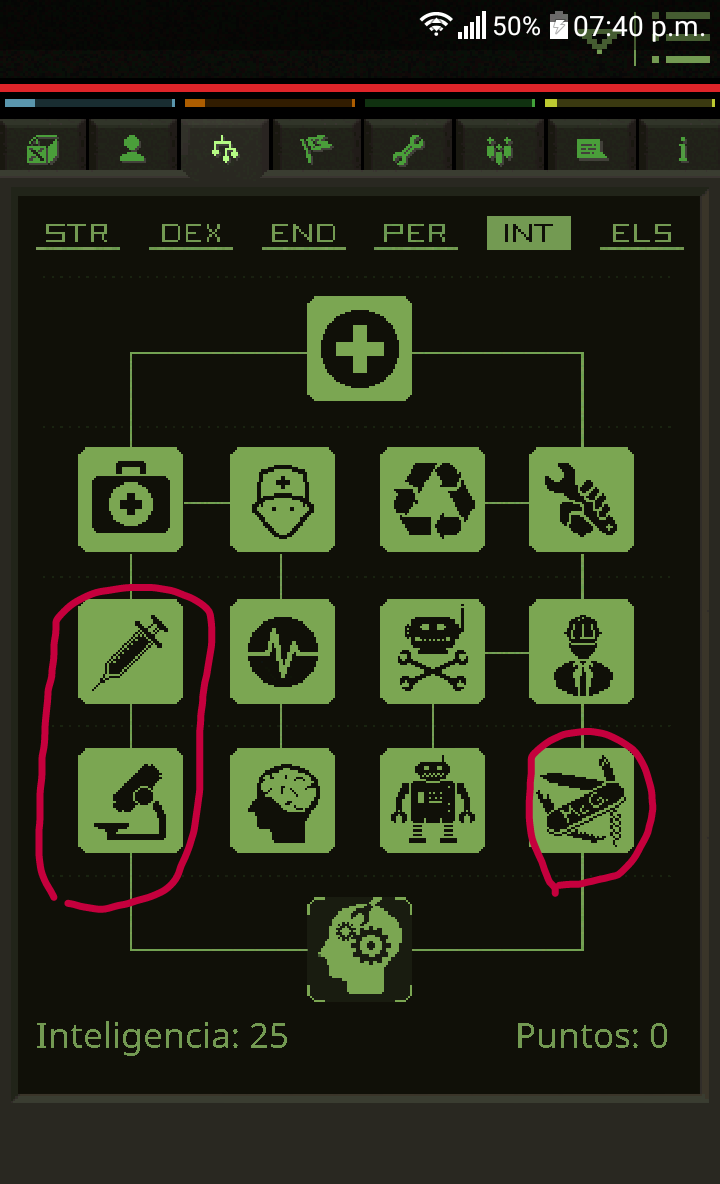Select the heartbeat pulse skill

click(282, 651)
